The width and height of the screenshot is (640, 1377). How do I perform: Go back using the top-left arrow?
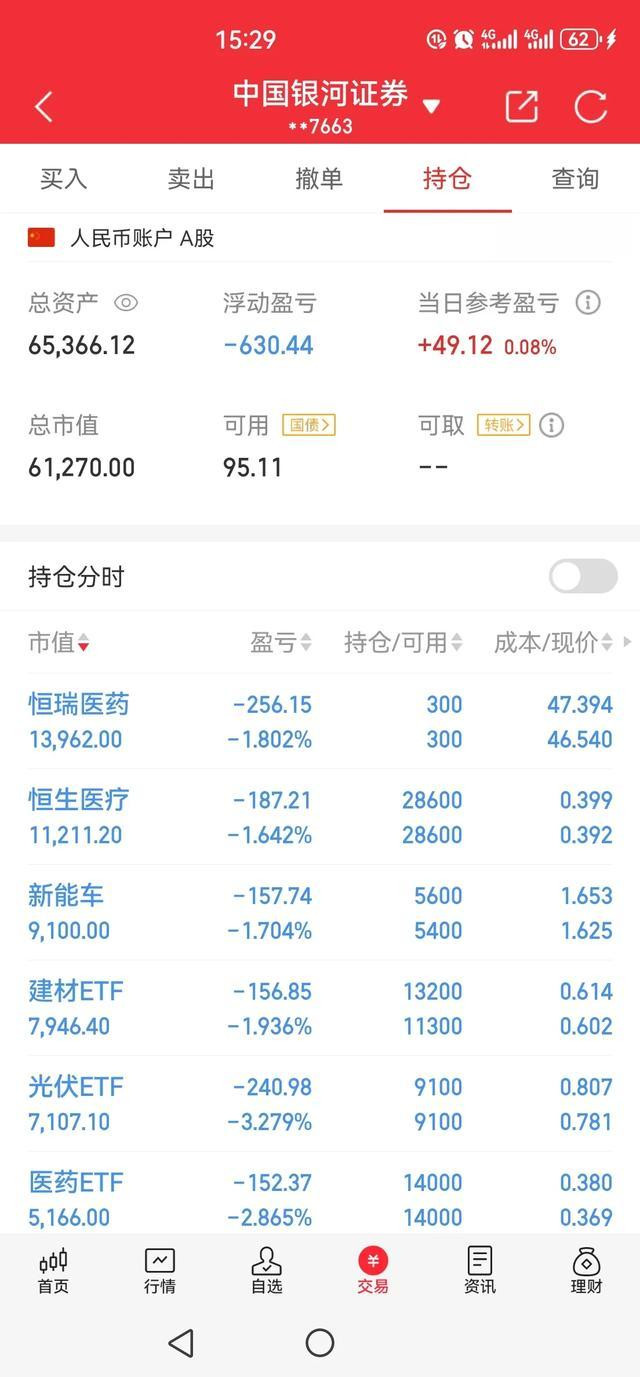point(44,107)
